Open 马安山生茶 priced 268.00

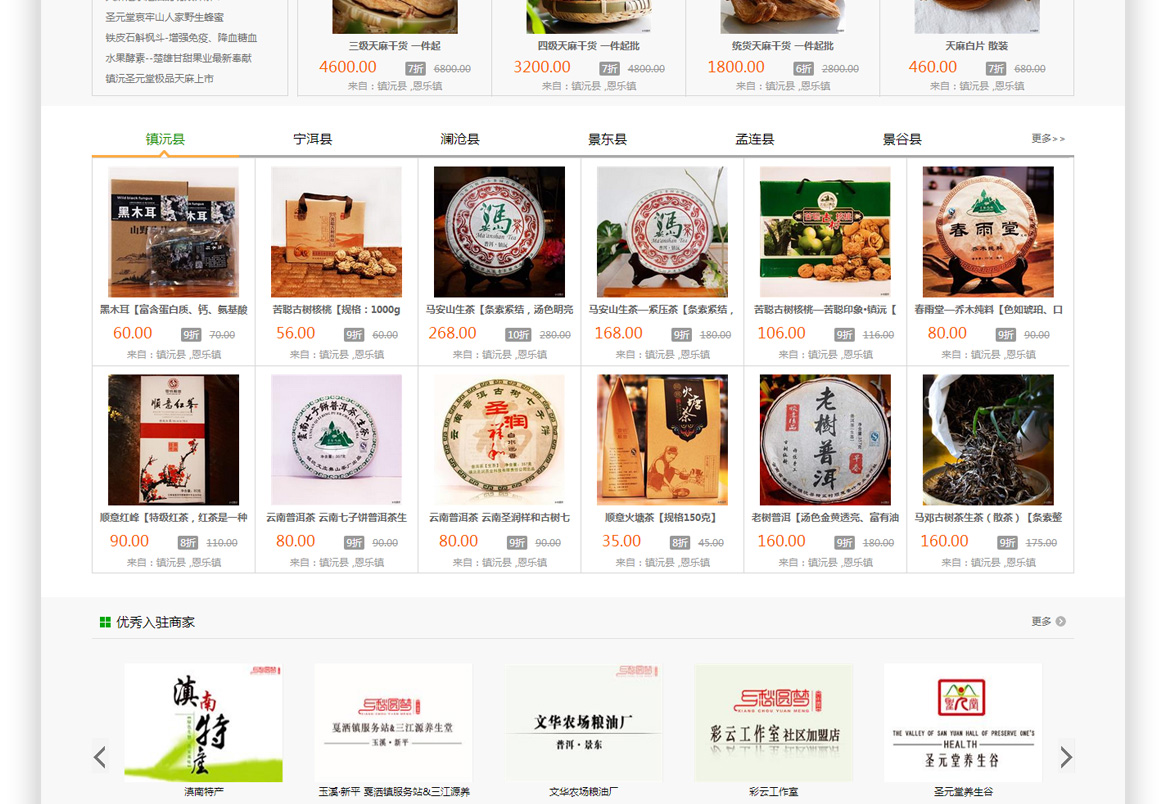point(499,232)
